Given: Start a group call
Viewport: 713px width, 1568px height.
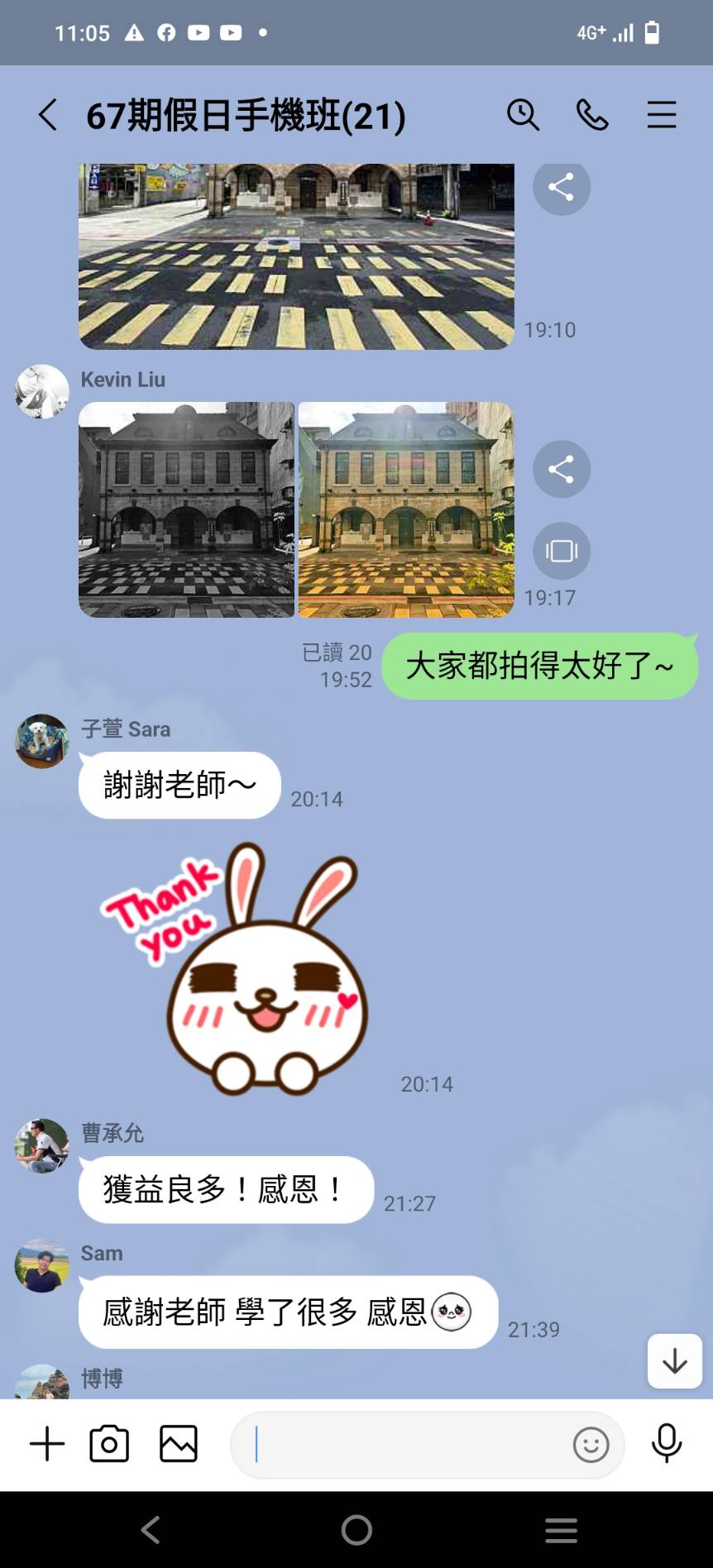Looking at the screenshot, I should coord(592,115).
